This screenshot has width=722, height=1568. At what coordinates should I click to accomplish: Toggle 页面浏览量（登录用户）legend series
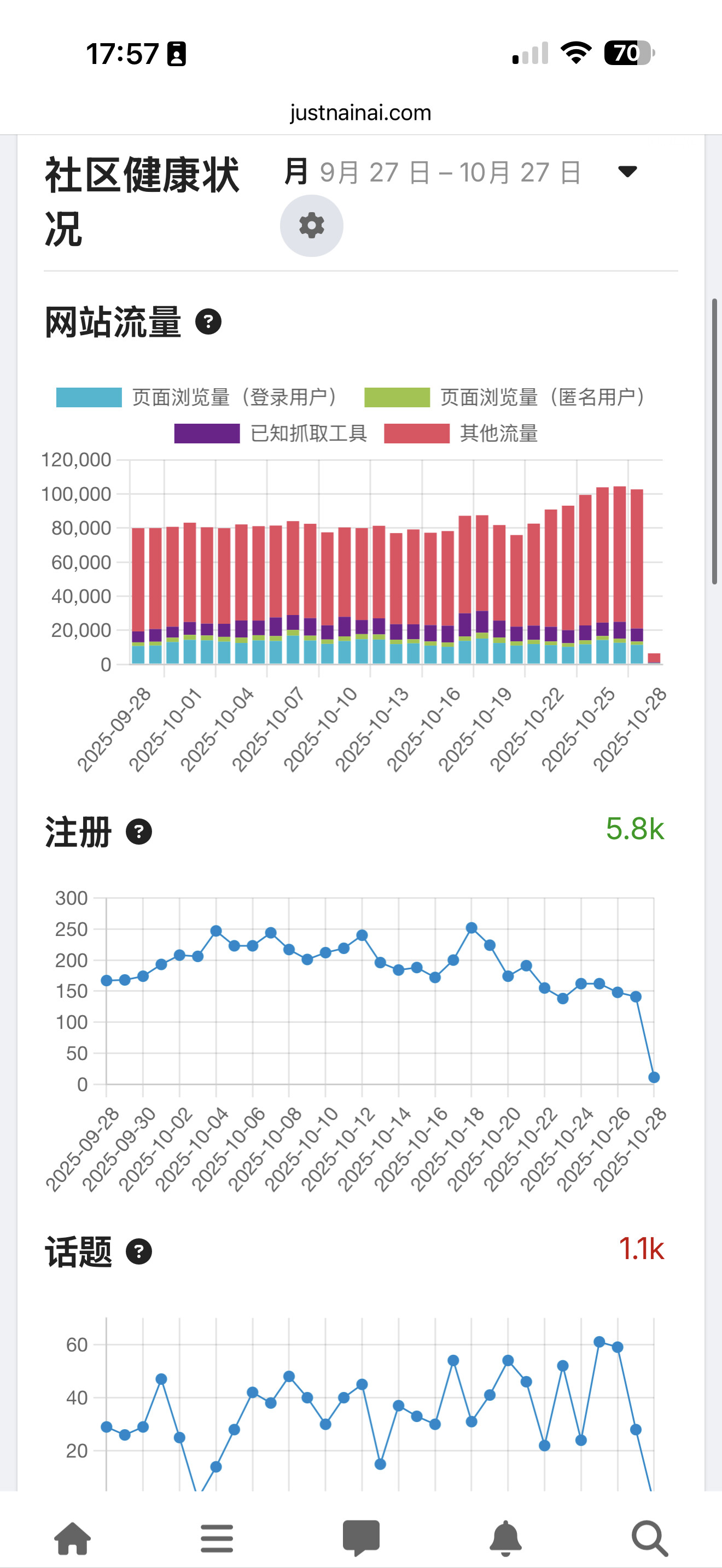198,397
